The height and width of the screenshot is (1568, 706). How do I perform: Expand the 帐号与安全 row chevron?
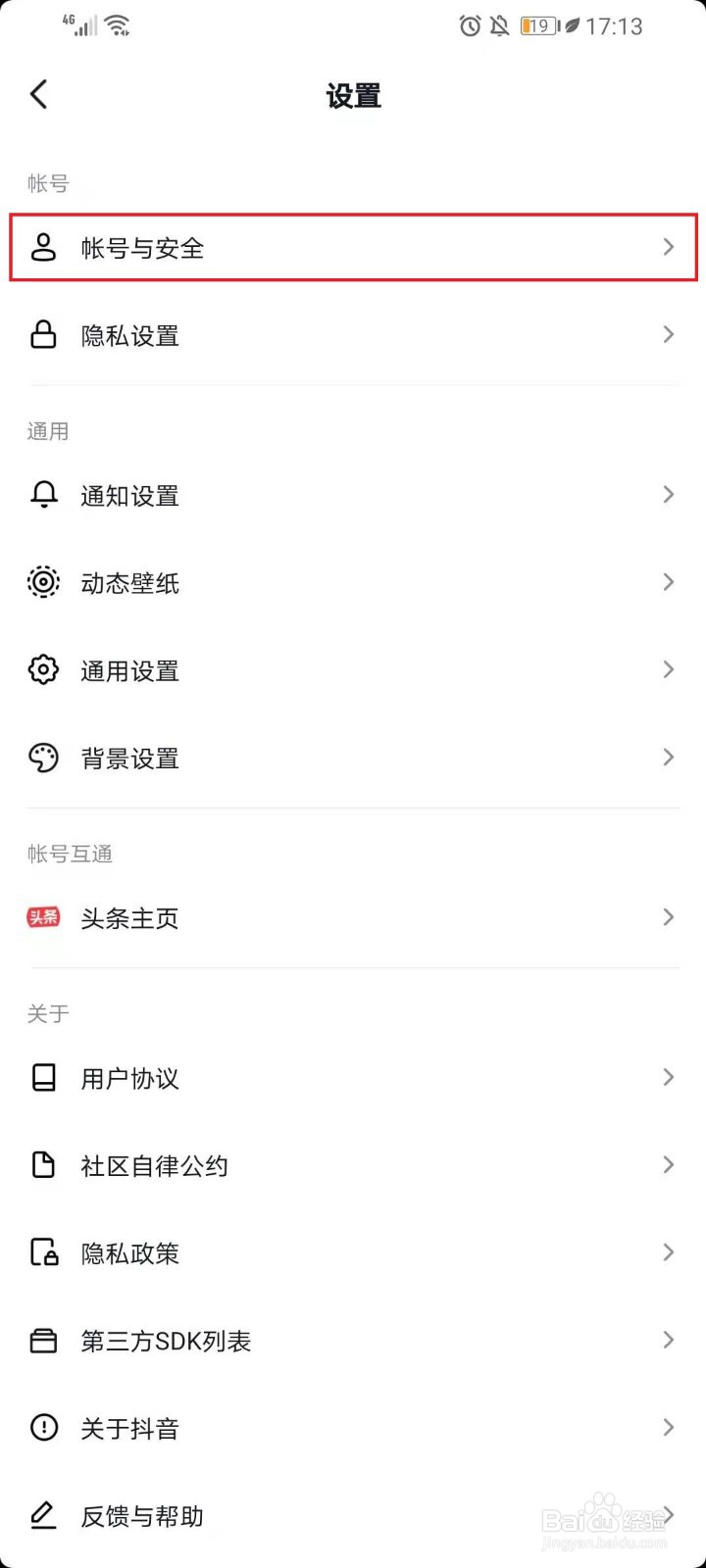tap(669, 248)
